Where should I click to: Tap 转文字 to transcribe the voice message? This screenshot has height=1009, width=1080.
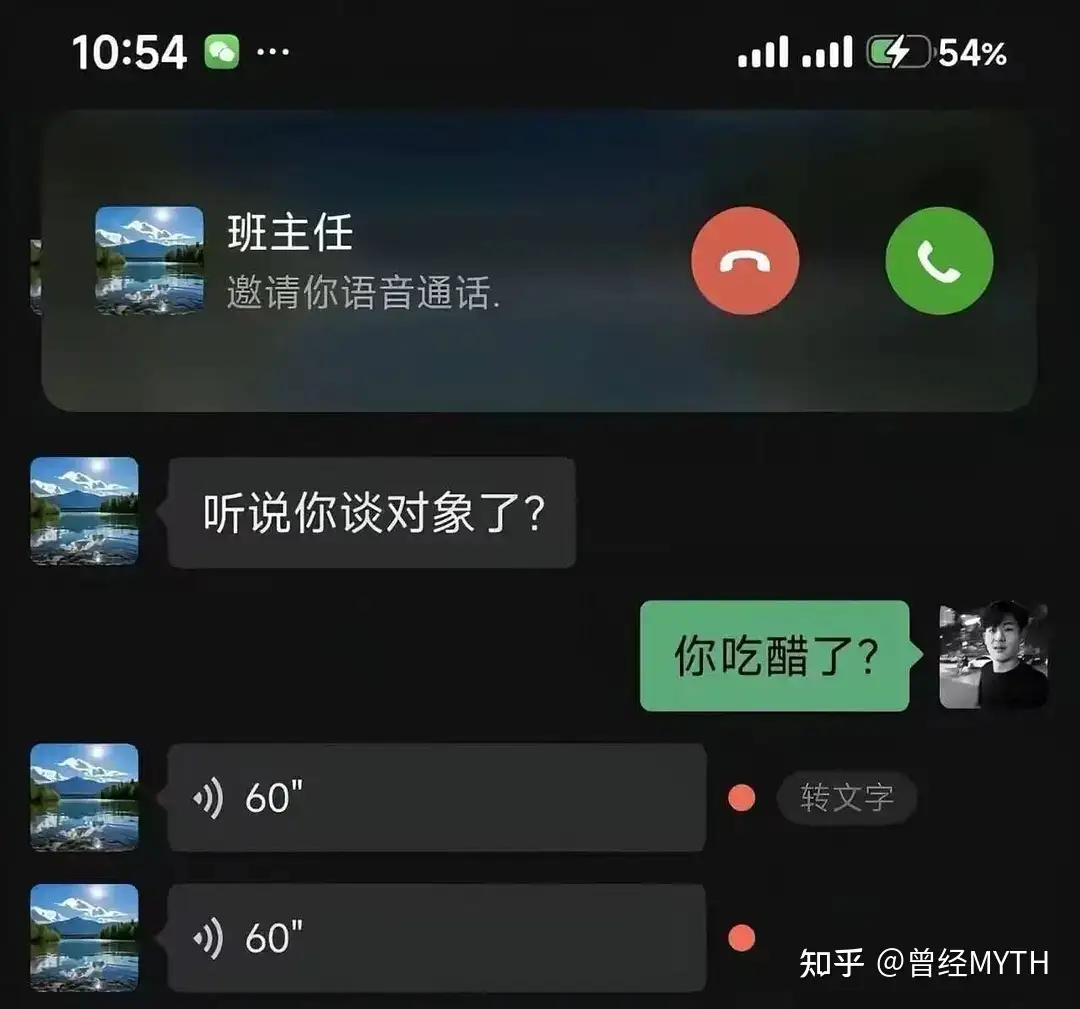846,798
